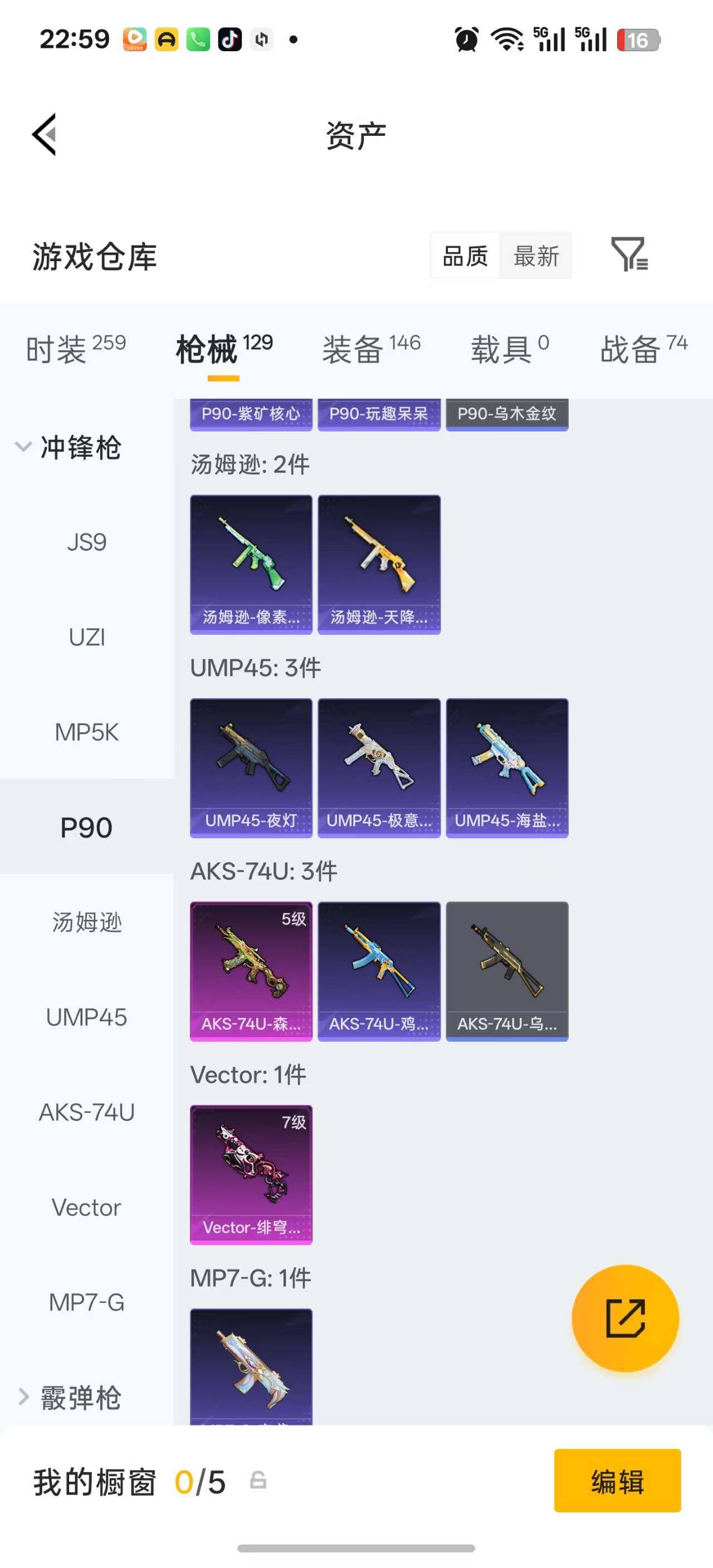Switch to the 装备 tab
Screen dimensions: 713x1568
[x=372, y=349]
